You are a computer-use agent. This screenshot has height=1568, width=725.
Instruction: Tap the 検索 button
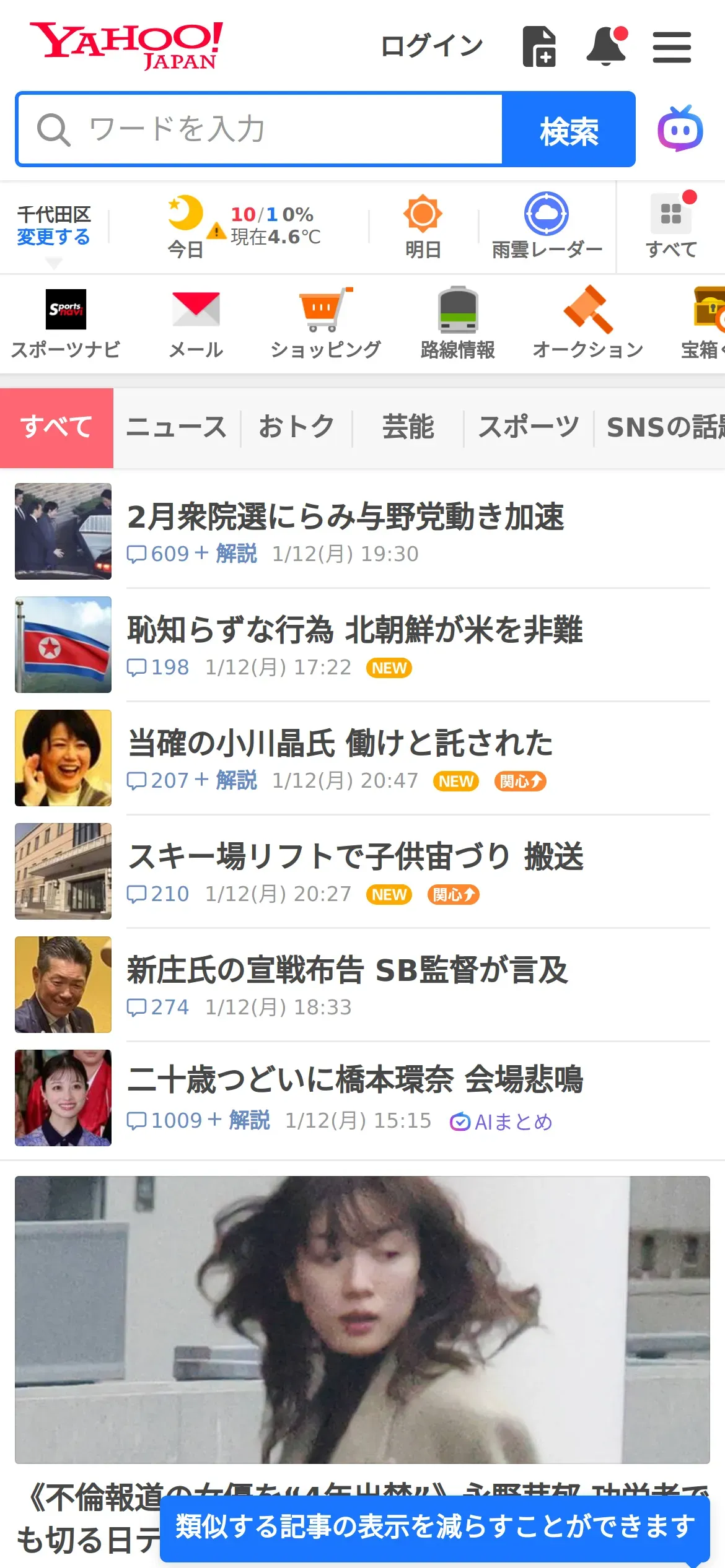[568, 129]
